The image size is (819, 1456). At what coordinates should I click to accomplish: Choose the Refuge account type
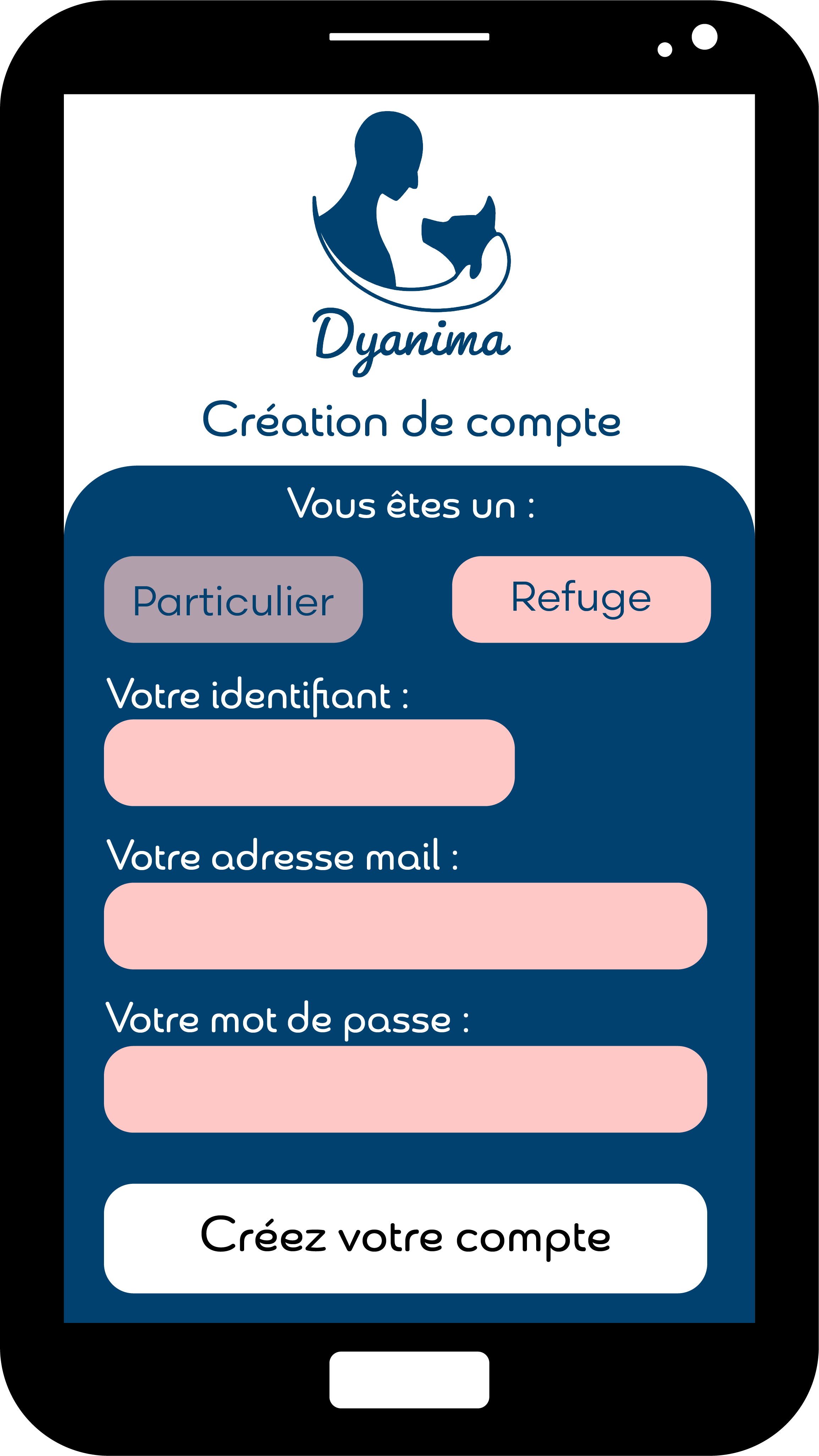581,599
